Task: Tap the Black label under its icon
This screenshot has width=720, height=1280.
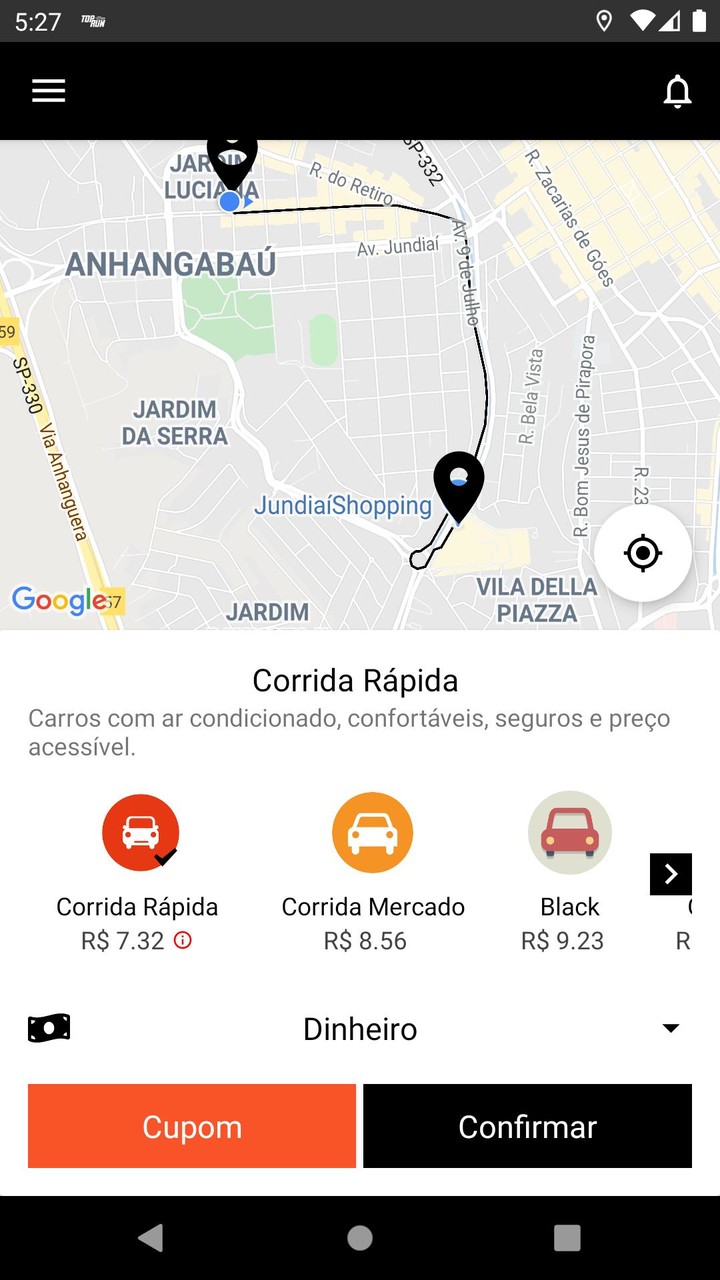Action: (569, 906)
